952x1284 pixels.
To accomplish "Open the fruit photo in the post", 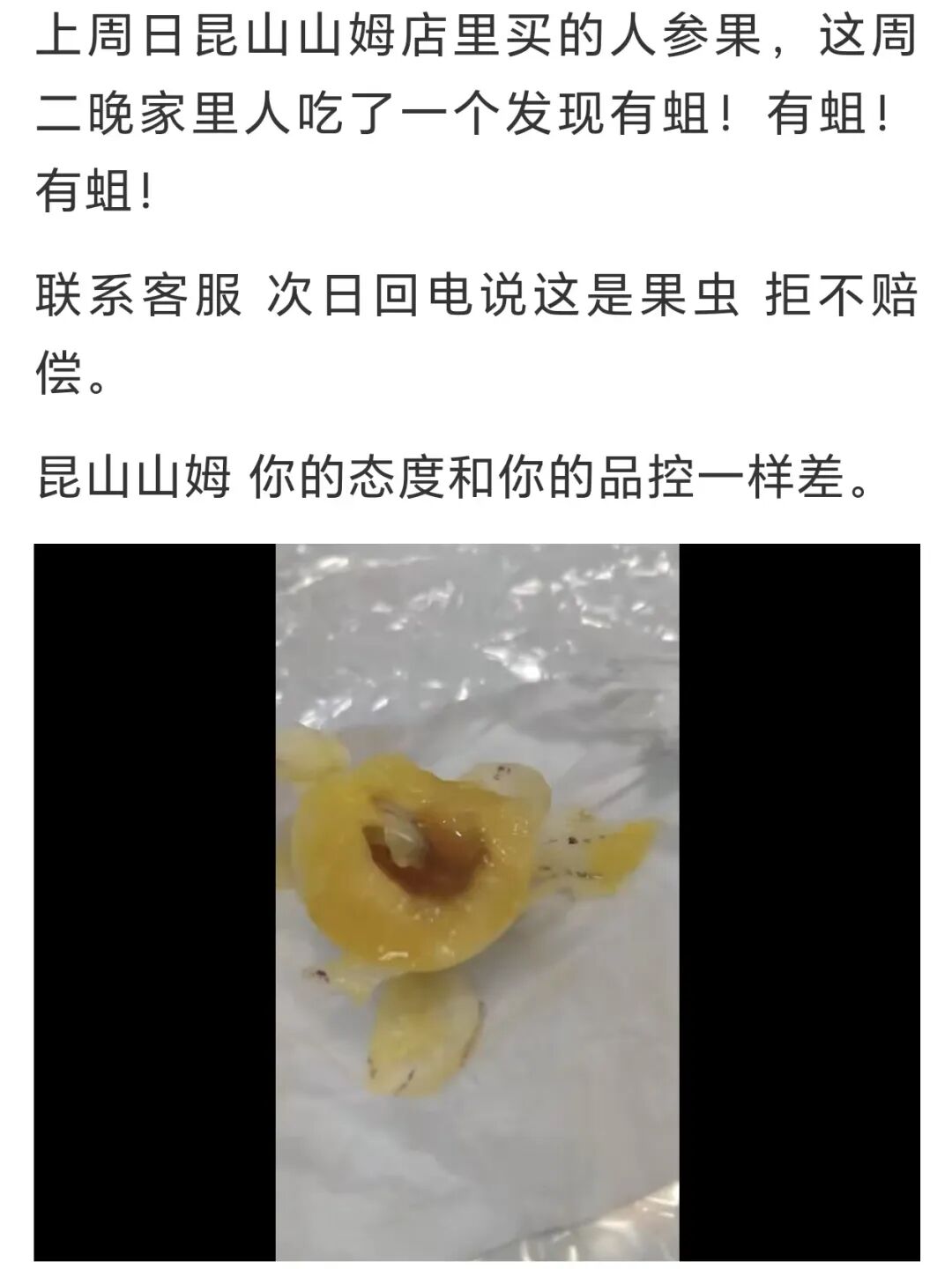I will pos(477,901).
